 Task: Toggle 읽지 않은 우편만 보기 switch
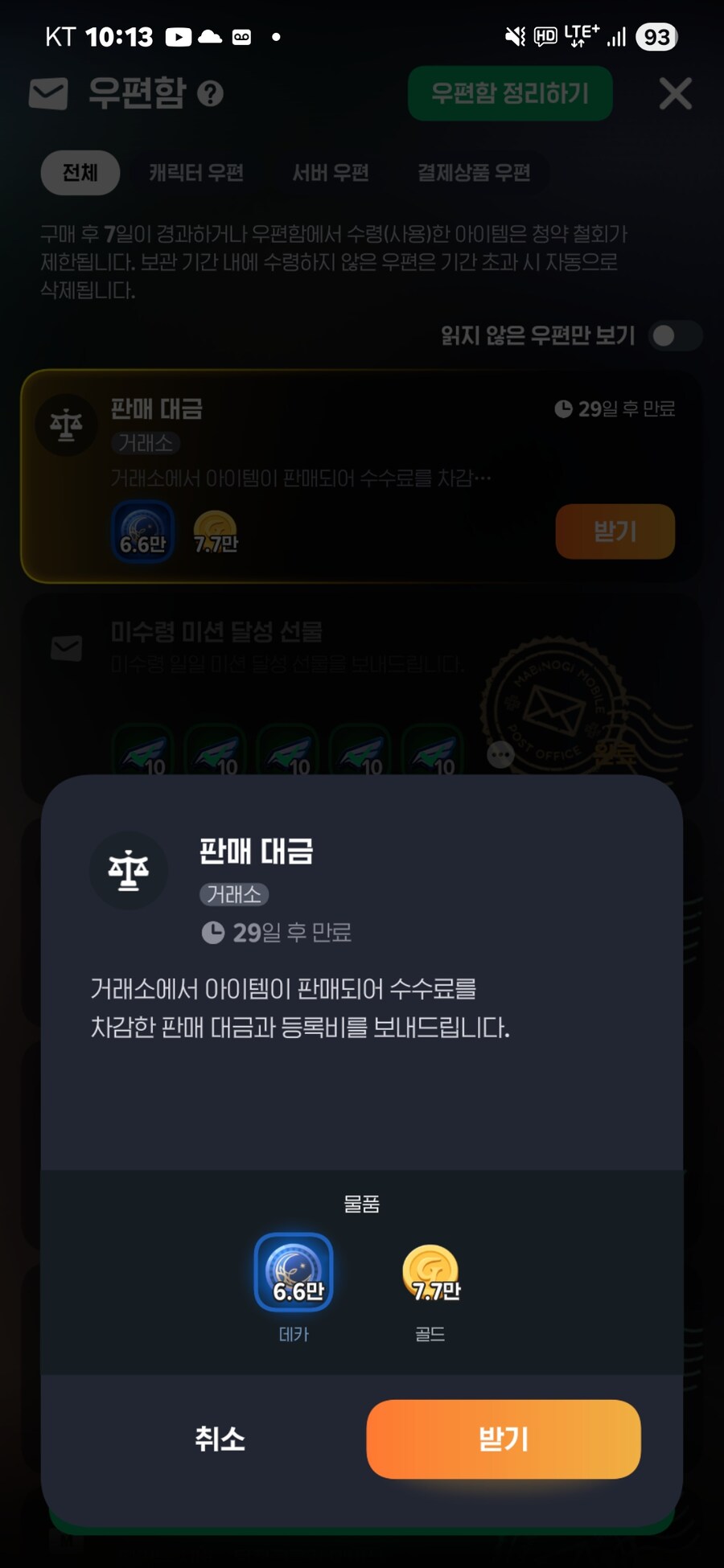[x=674, y=335]
